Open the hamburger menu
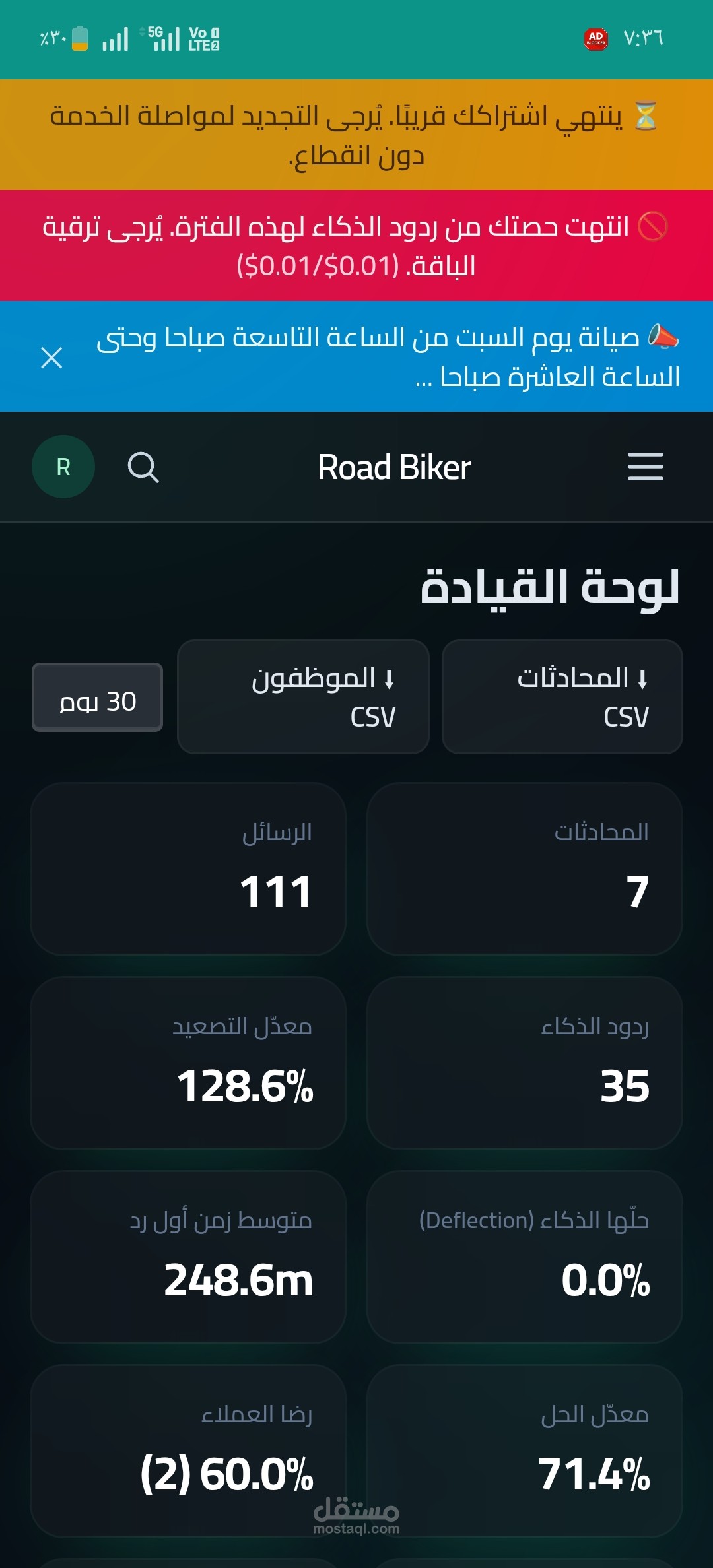This screenshot has width=713, height=1568. (x=645, y=467)
